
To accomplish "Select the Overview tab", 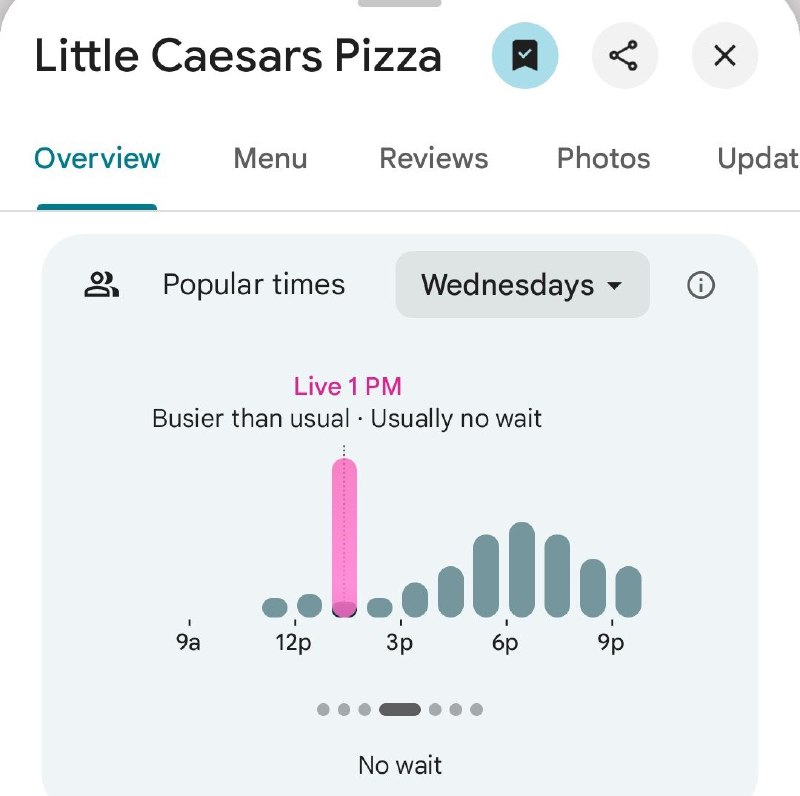I will click(97, 158).
